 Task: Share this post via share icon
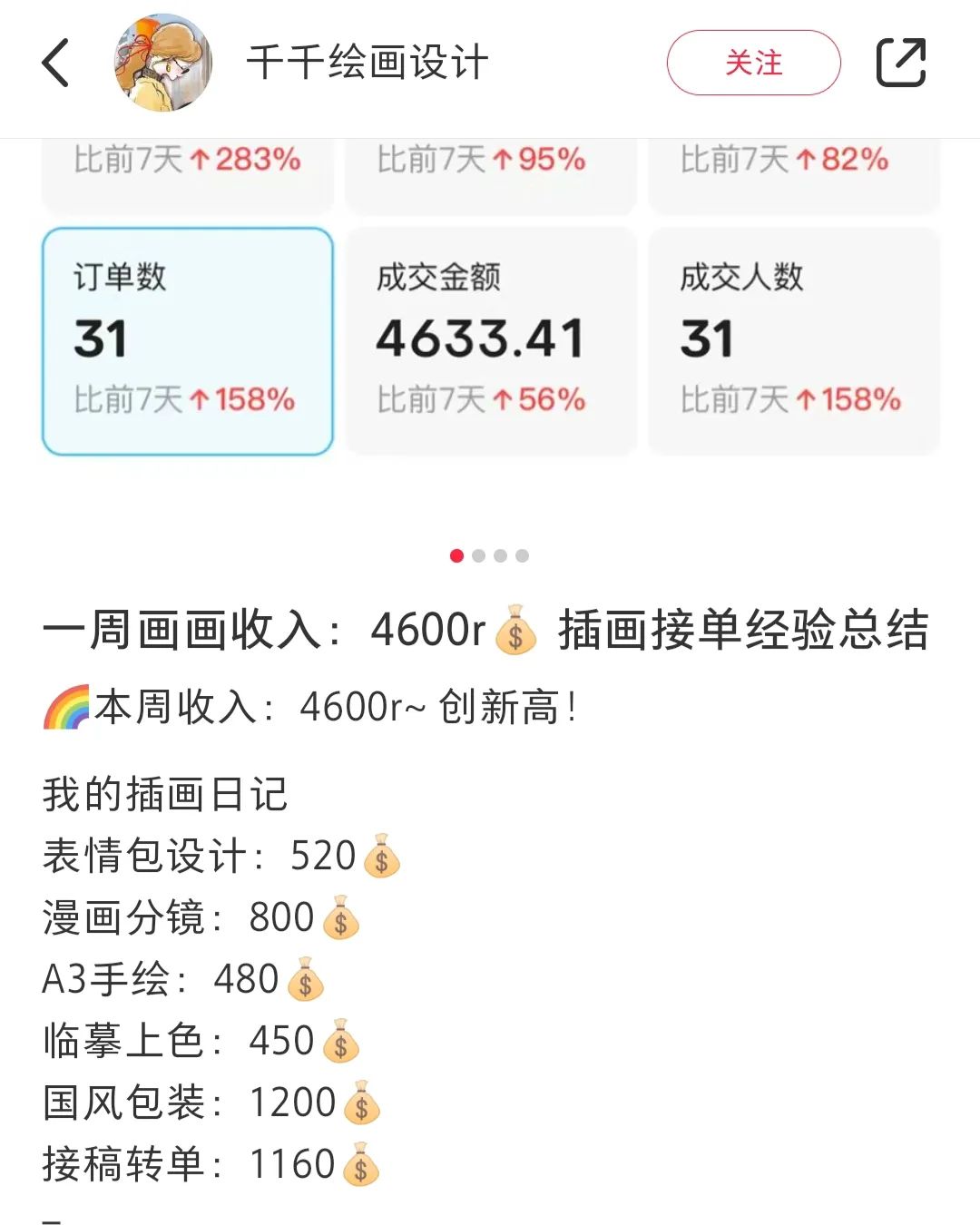click(x=900, y=64)
